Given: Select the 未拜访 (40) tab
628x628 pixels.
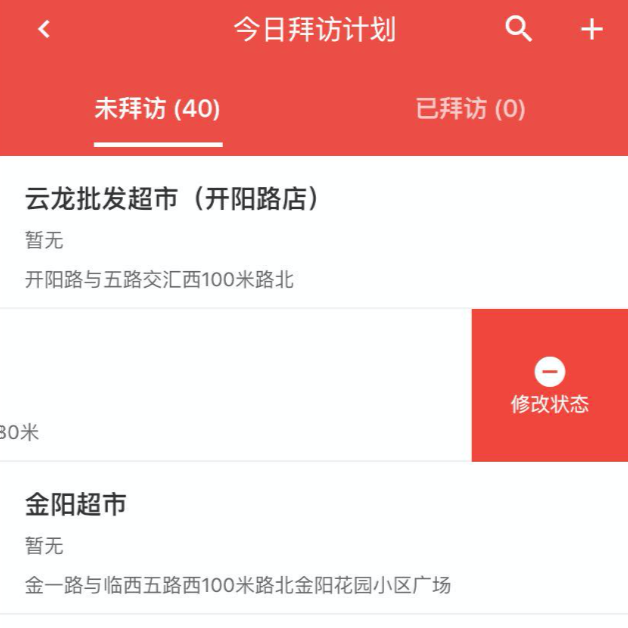Looking at the screenshot, I should tap(157, 109).
